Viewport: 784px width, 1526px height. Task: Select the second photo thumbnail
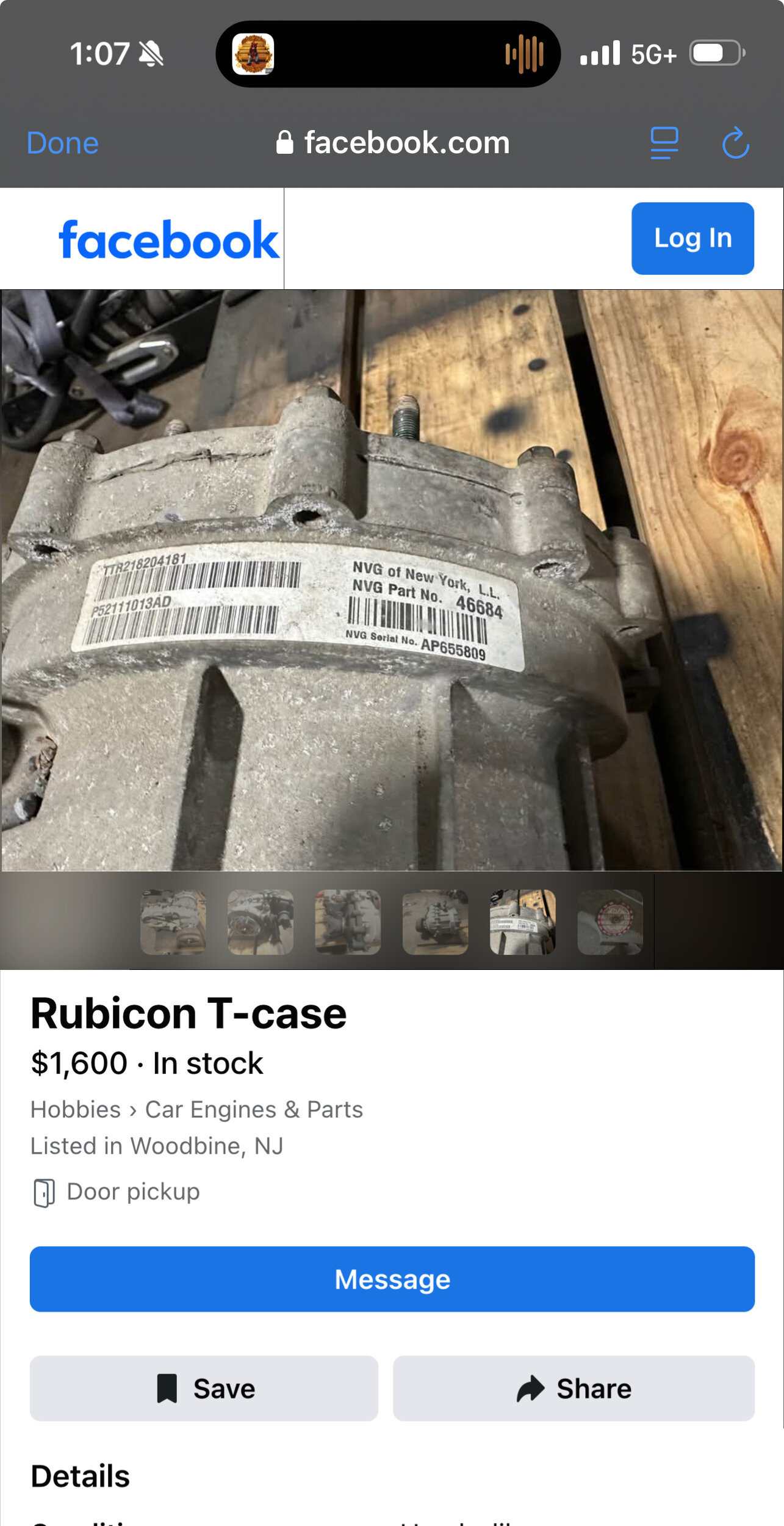pos(261,922)
